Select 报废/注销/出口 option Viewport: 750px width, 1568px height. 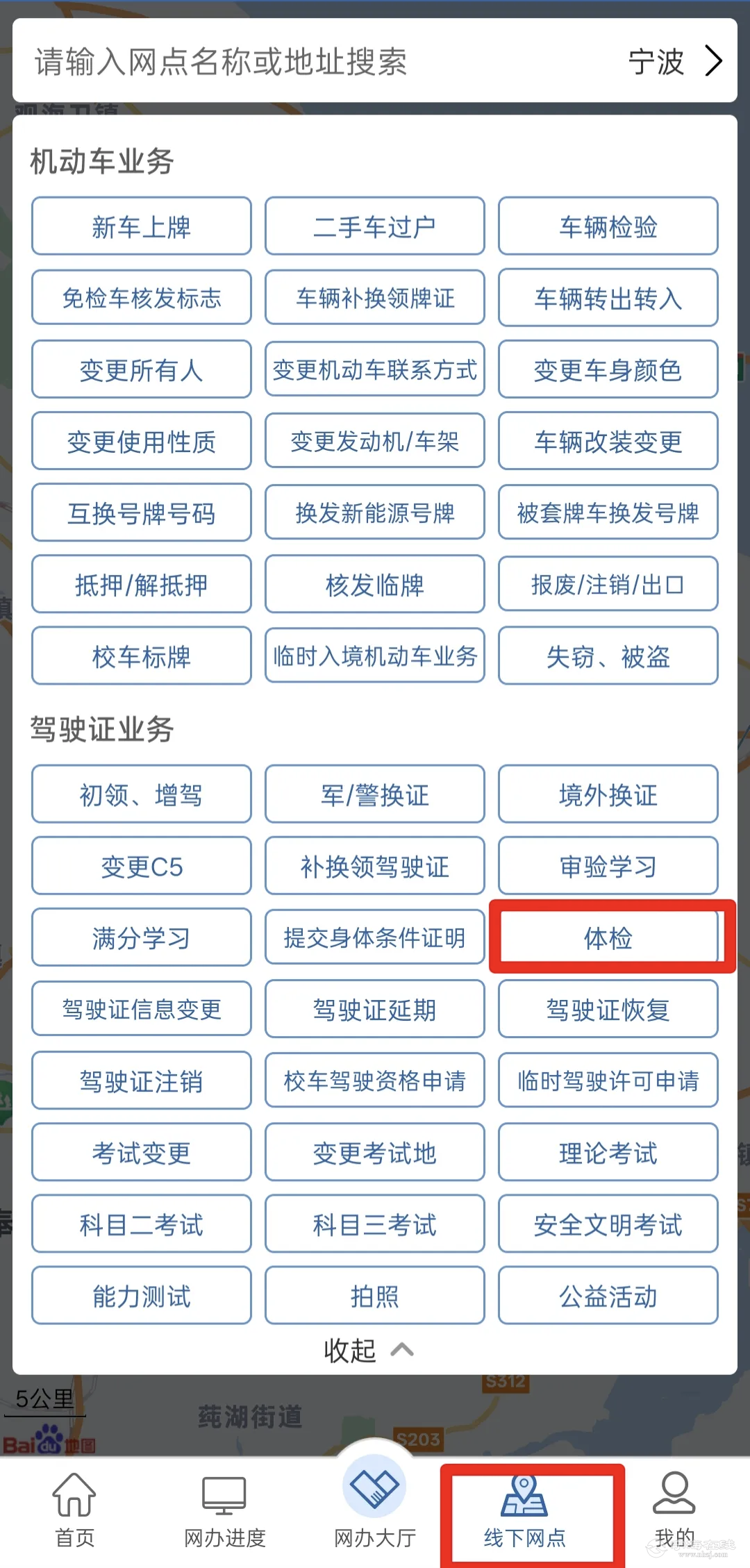click(x=608, y=585)
